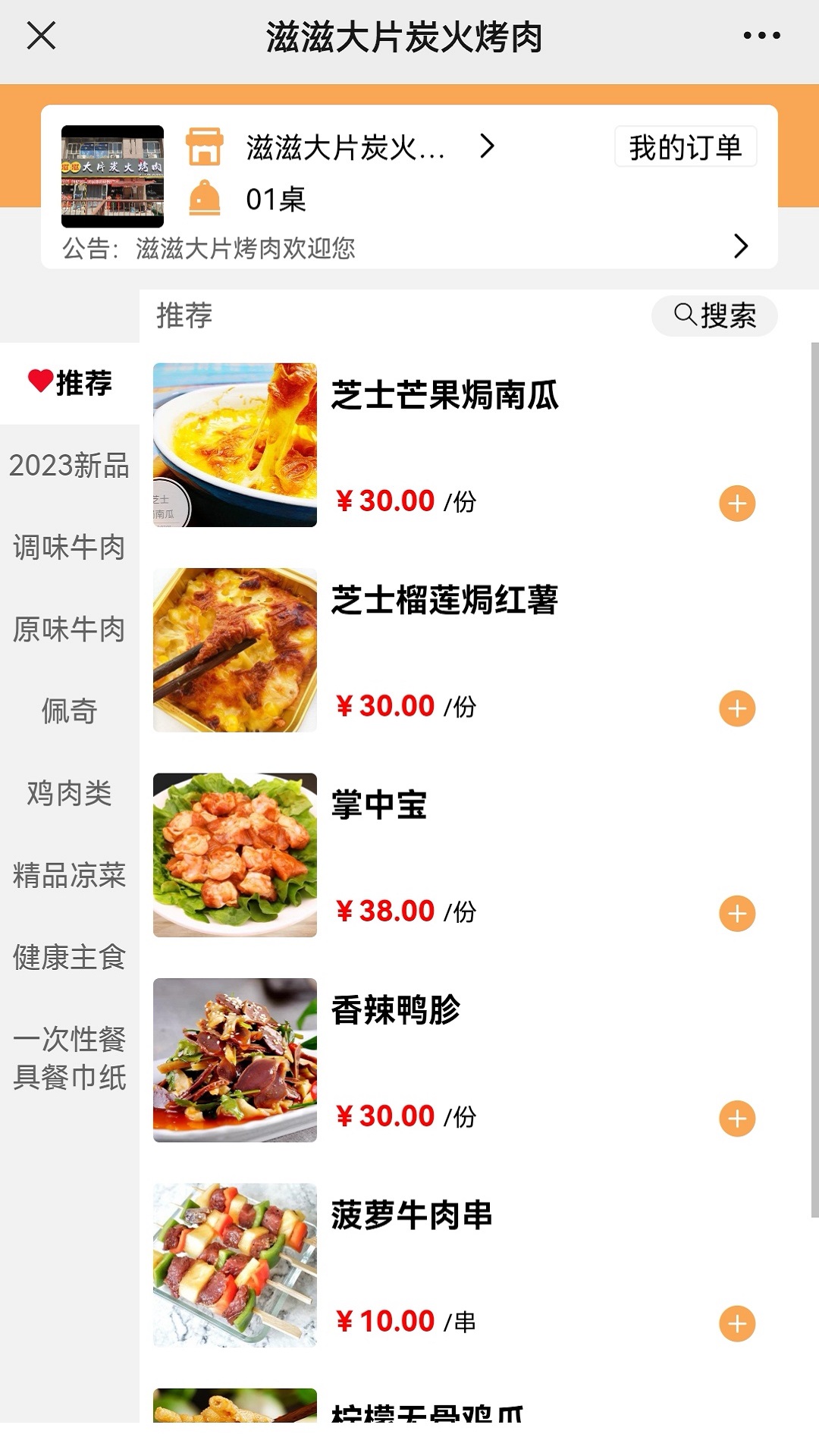Toggle the 推荐 favorite heart category
Image resolution: width=819 pixels, height=1456 pixels.
(68, 384)
